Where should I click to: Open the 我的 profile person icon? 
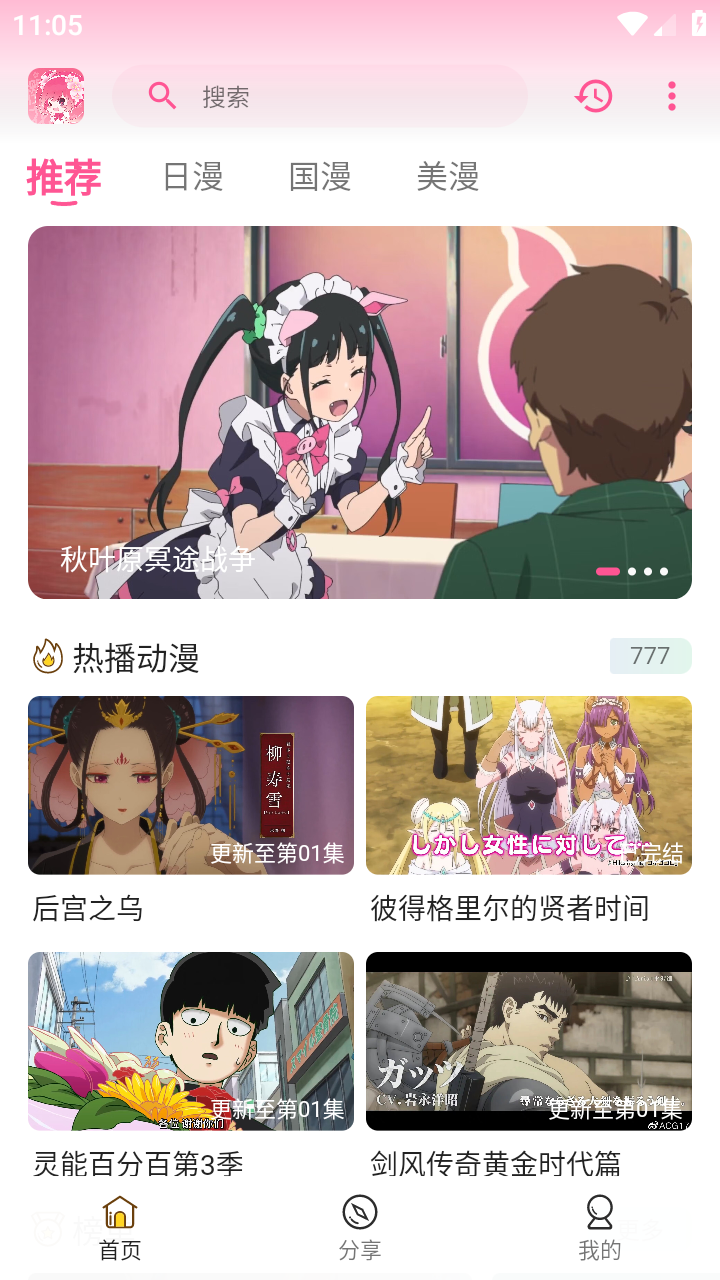(600, 1212)
